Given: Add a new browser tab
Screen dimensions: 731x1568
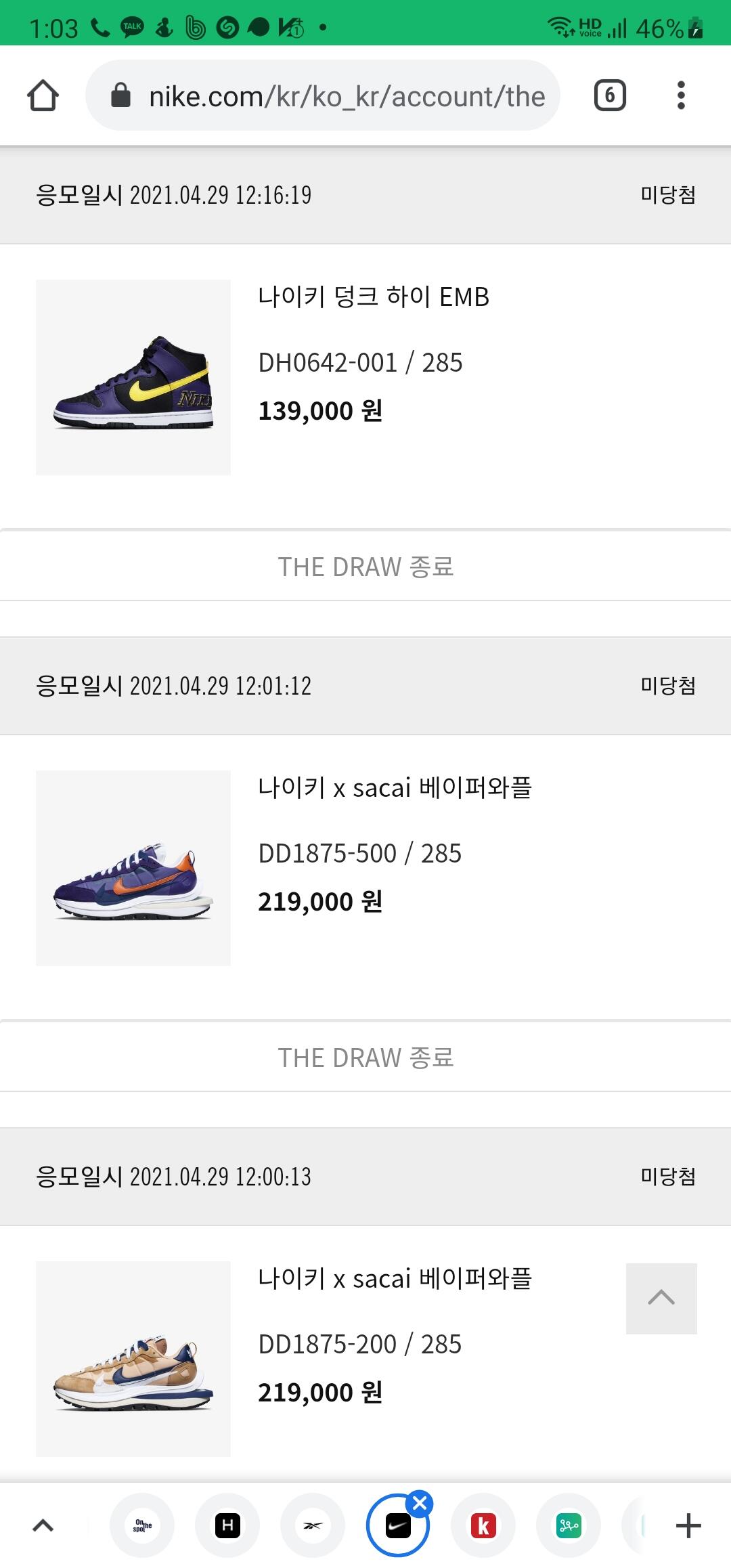Looking at the screenshot, I should 688,1525.
